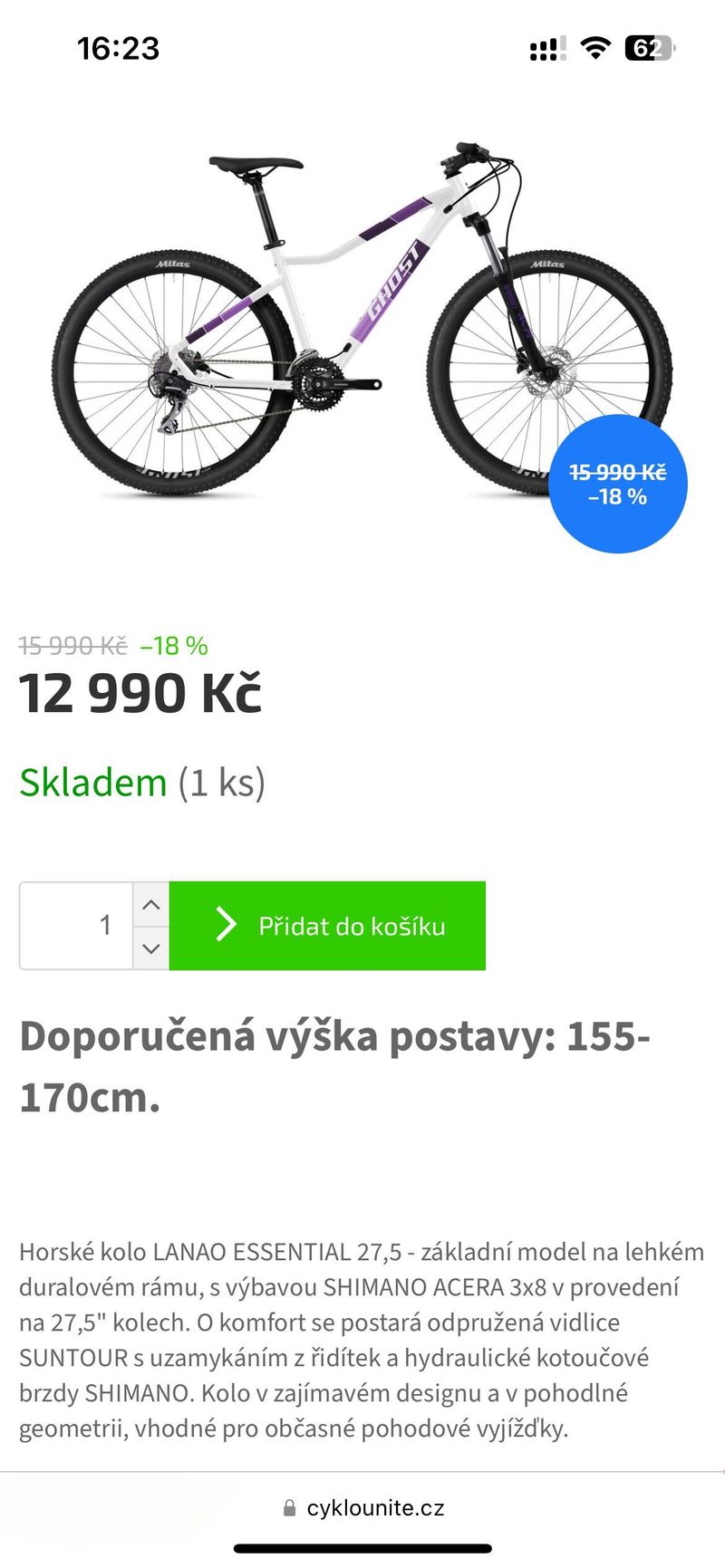
Task: Tap the cyklounite.cz address bar
Action: pyautogui.click(x=364, y=1507)
